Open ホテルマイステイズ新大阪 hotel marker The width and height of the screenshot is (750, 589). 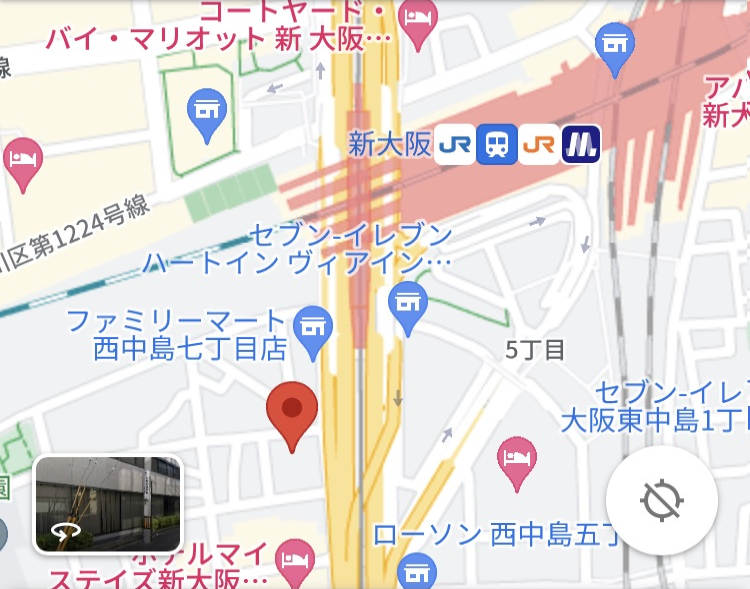tap(294, 559)
